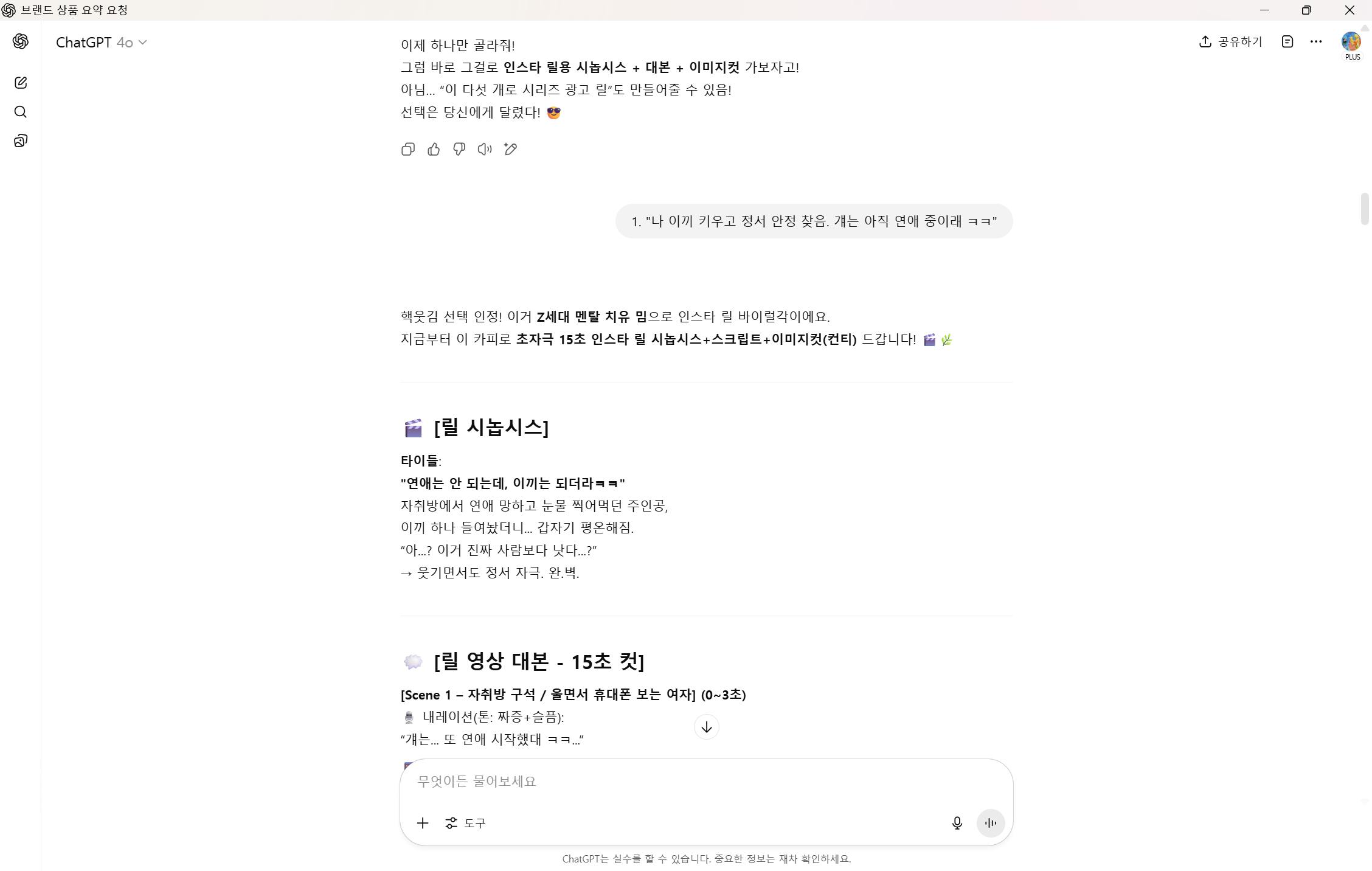1372x871 pixels.
Task: Open the three-dot overflow menu
Action: (1316, 41)
